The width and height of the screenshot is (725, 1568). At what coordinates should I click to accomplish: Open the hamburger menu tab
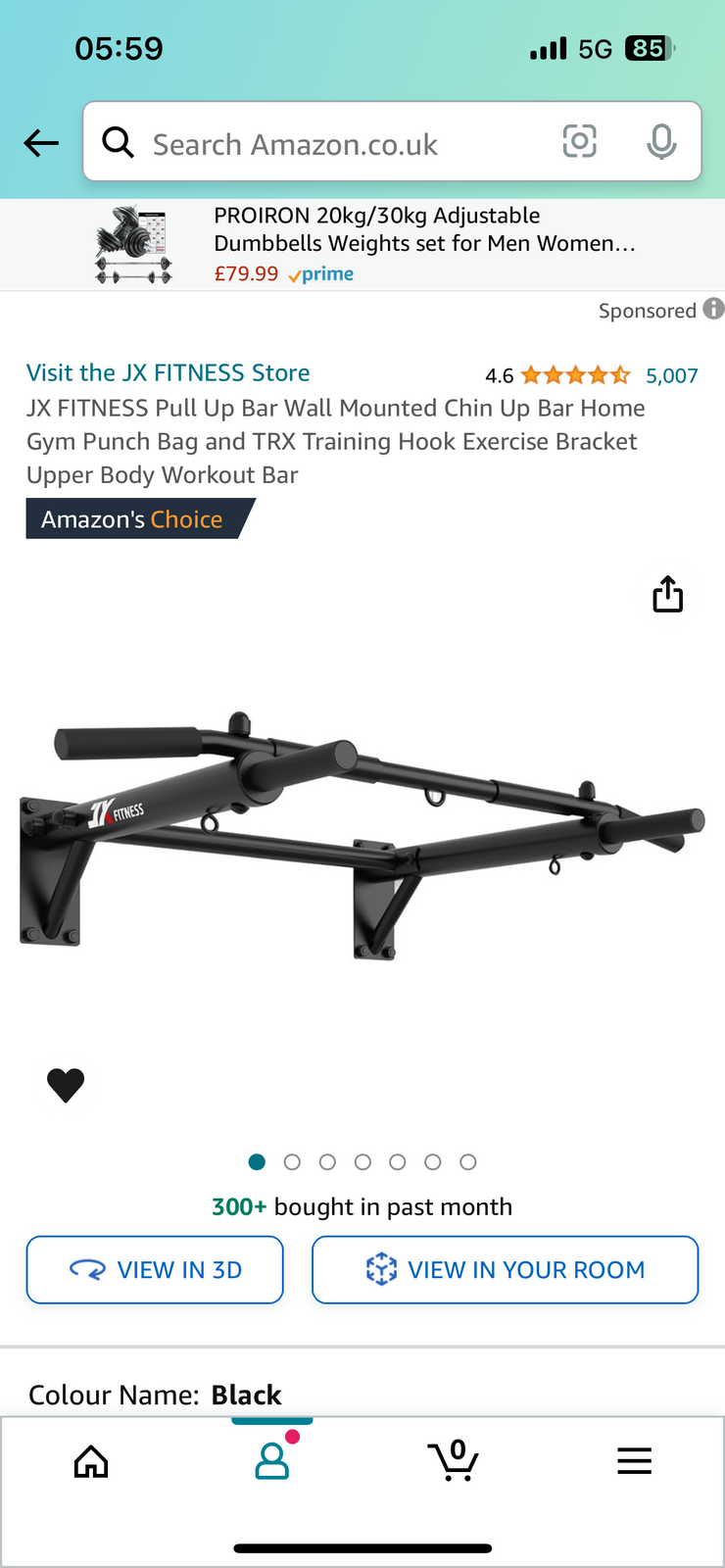point(634,1461)
